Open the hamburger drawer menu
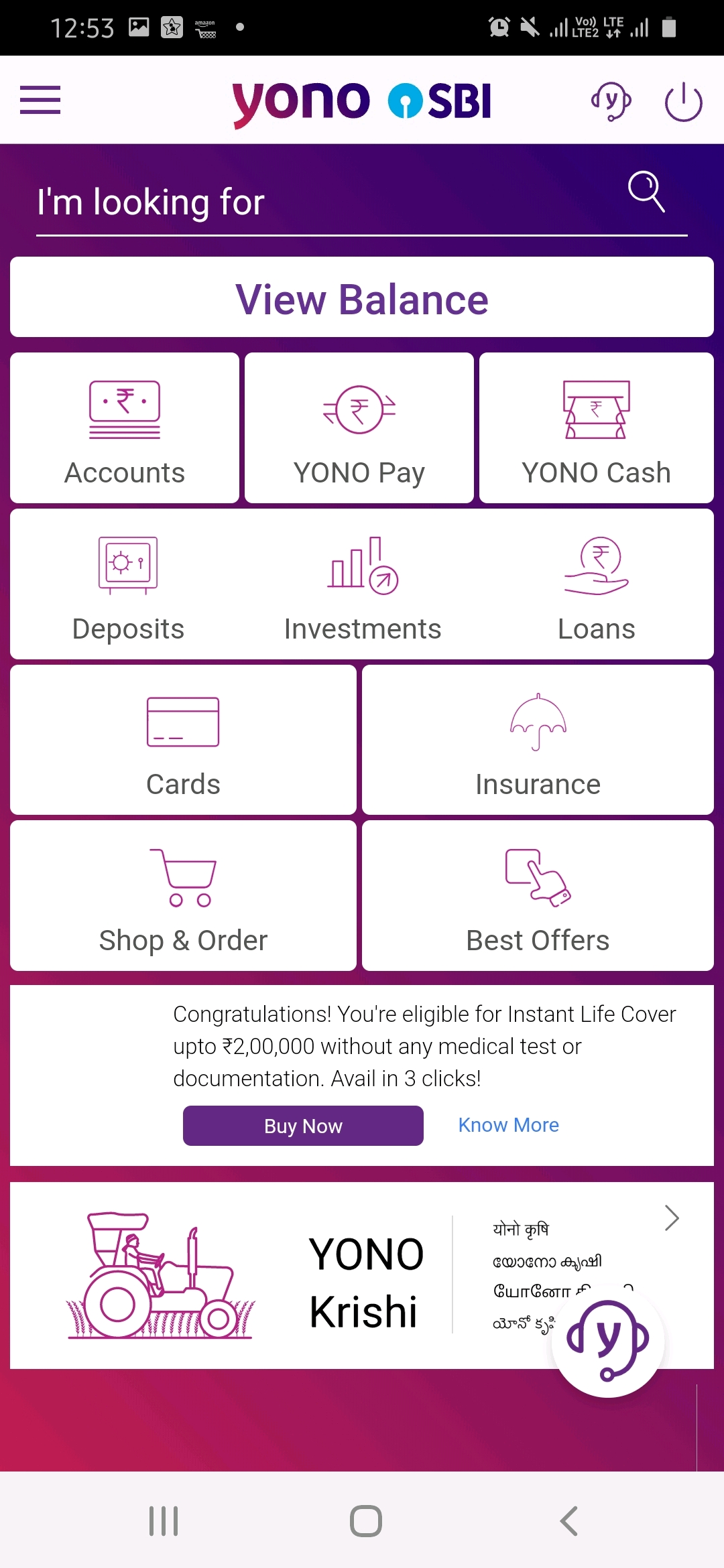This screenshot has height=1568, width=724. pos(40,101)
